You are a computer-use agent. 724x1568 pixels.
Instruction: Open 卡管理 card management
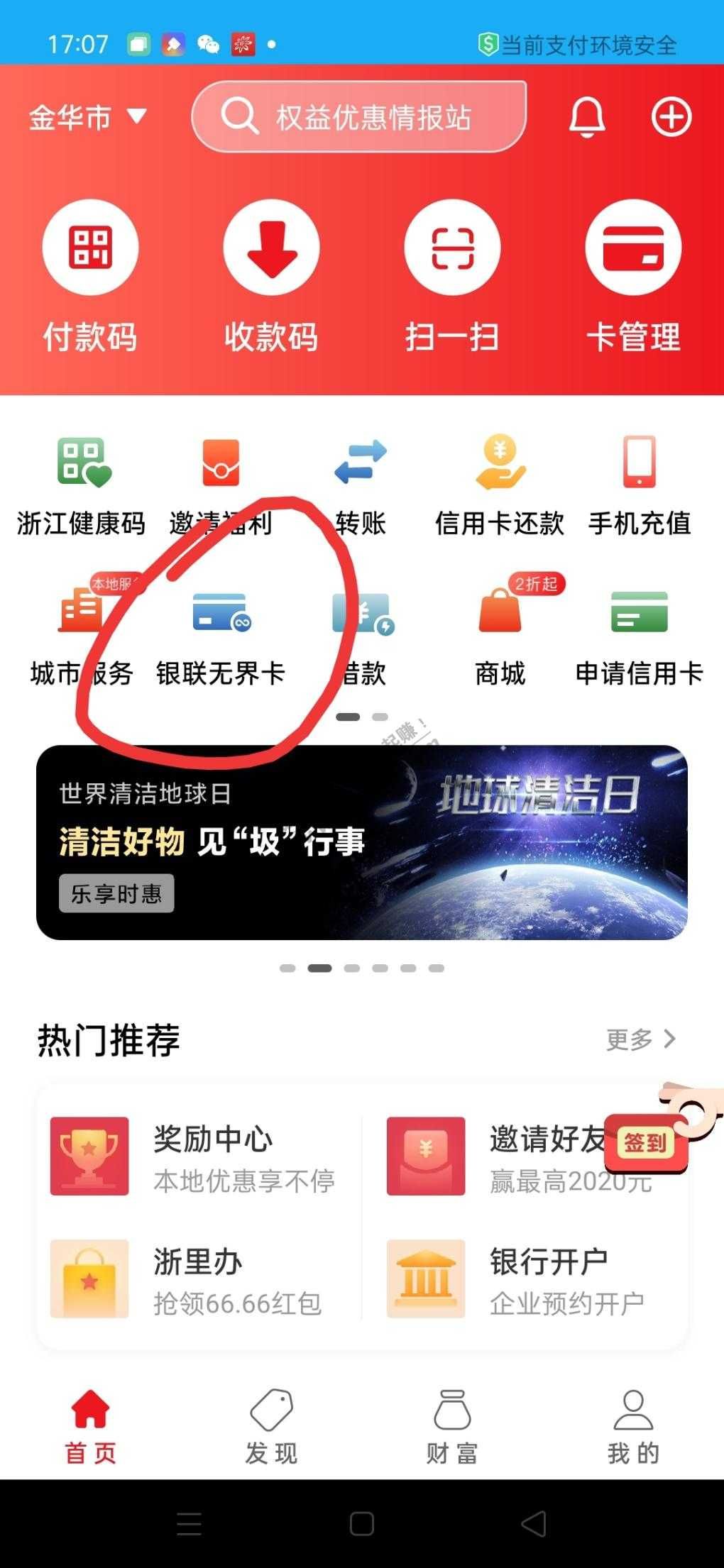633,277
